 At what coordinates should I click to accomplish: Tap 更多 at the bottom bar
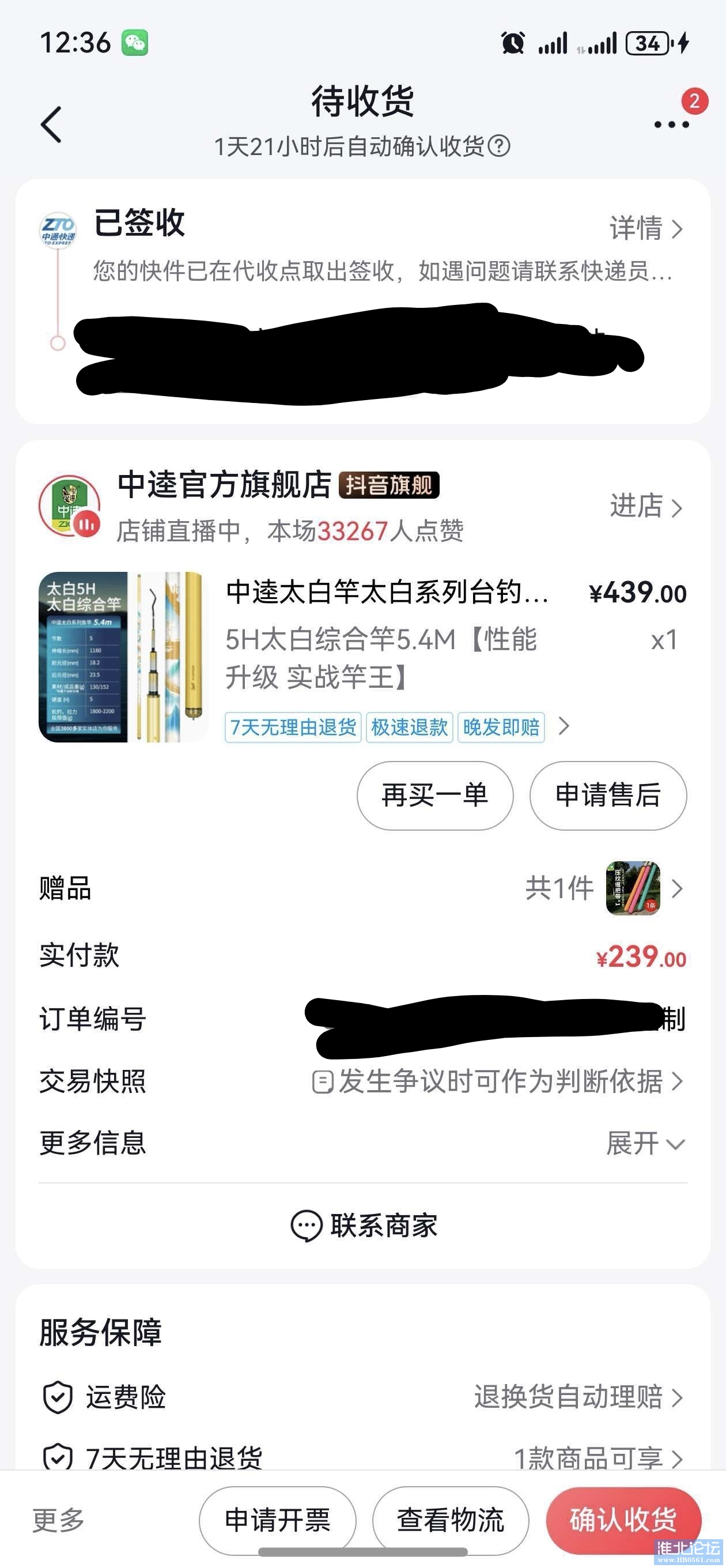58,1520
